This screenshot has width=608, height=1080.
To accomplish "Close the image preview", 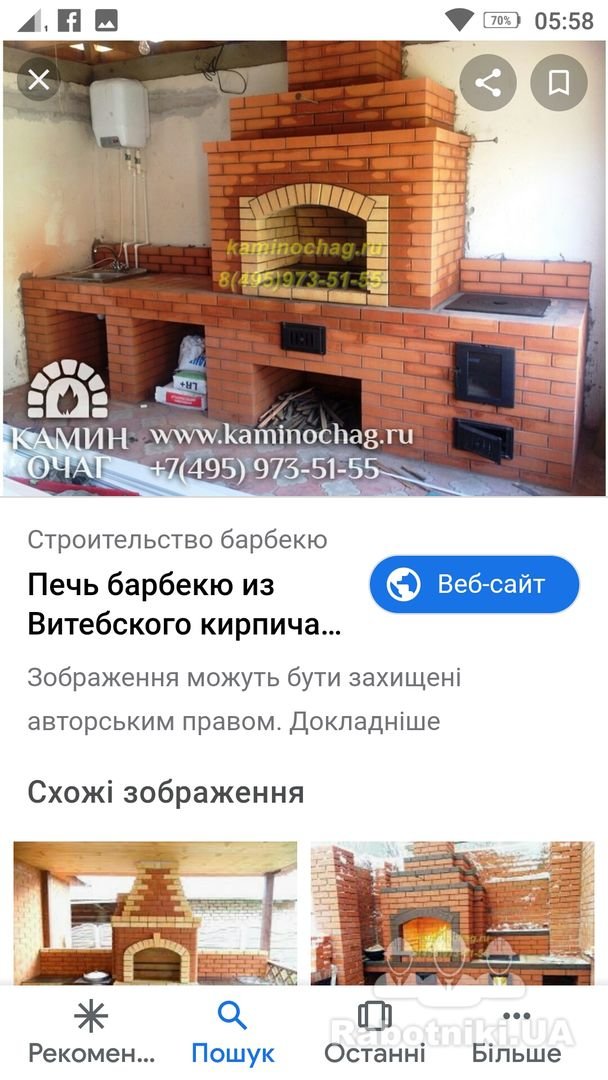I will coord(39,80).
